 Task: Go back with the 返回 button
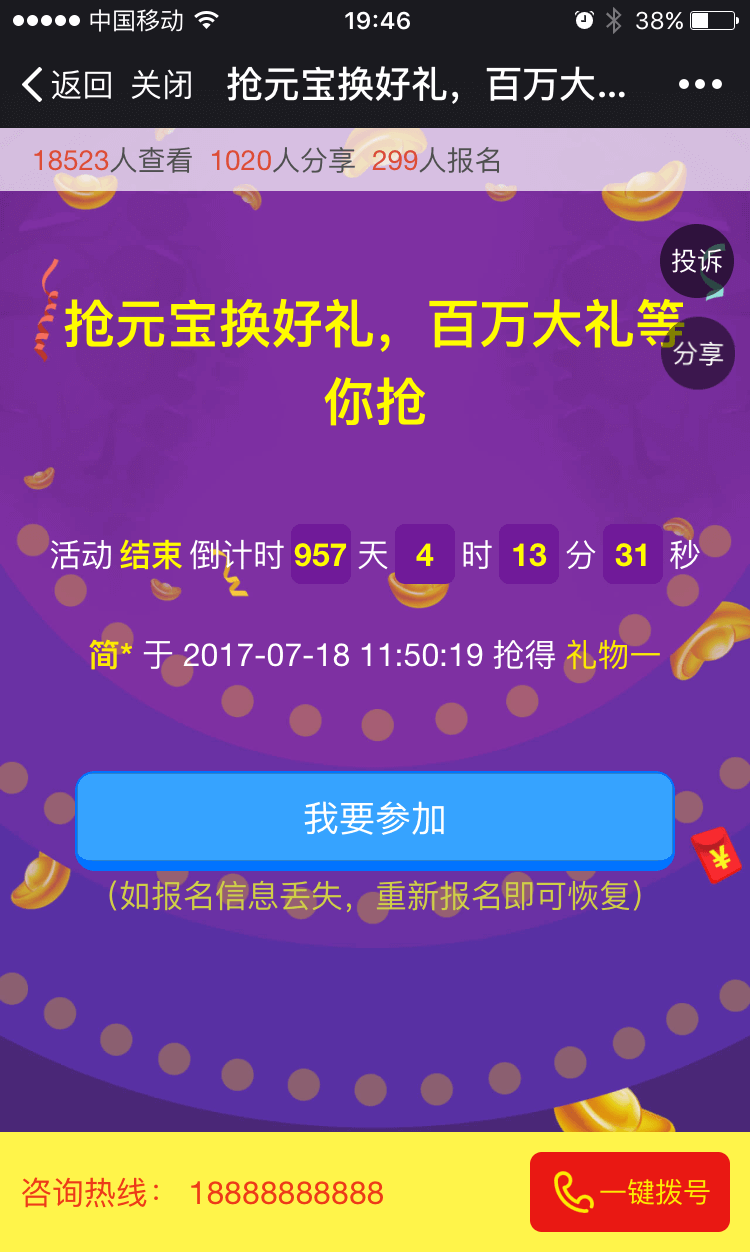[66, 85]
